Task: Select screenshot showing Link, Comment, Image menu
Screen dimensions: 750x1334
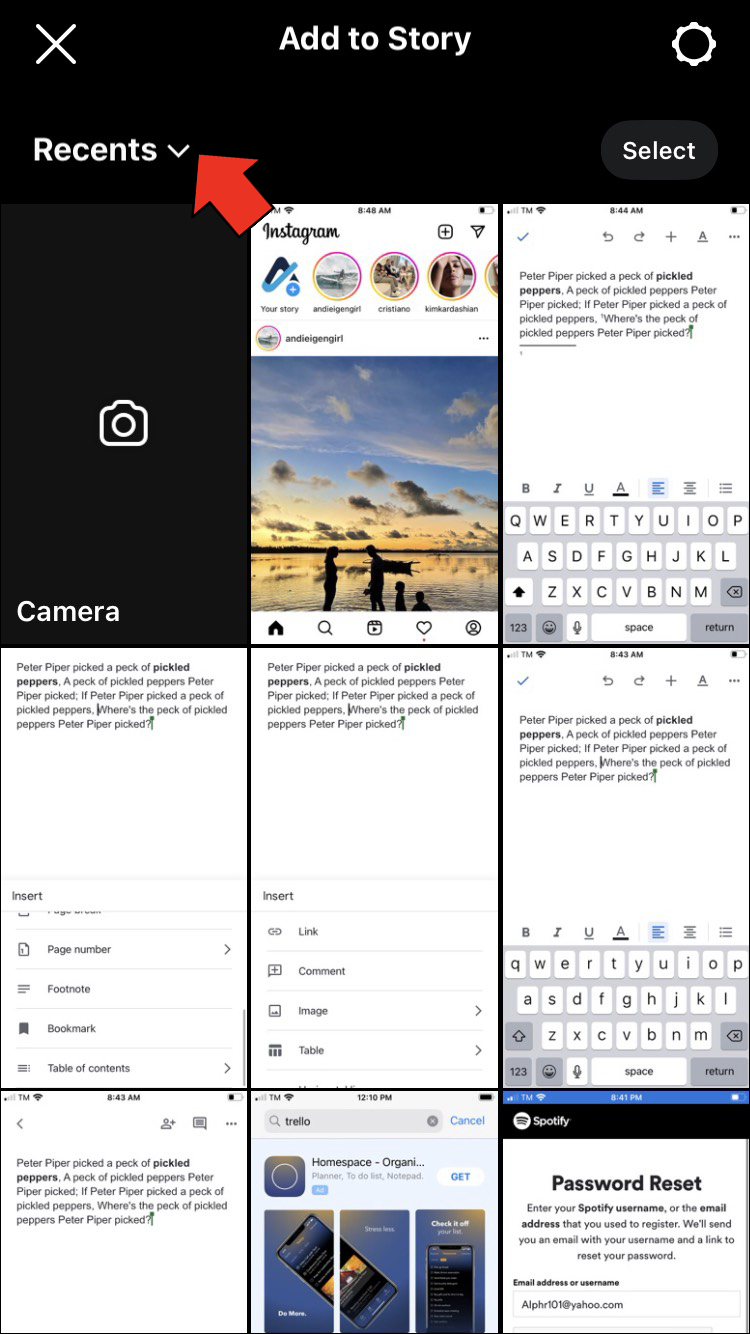Action: [374, 867]
